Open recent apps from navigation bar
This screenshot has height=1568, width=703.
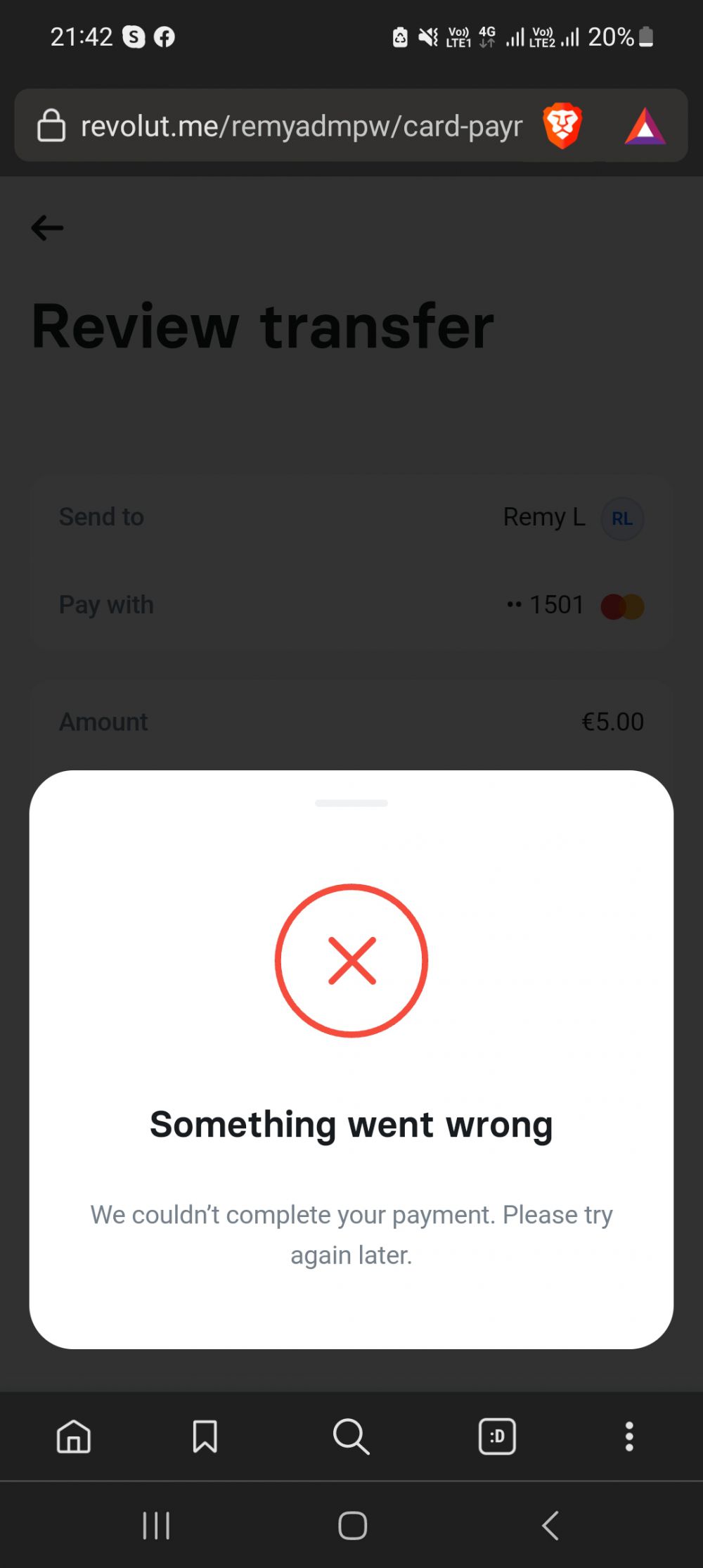[x=156, y=1525]
